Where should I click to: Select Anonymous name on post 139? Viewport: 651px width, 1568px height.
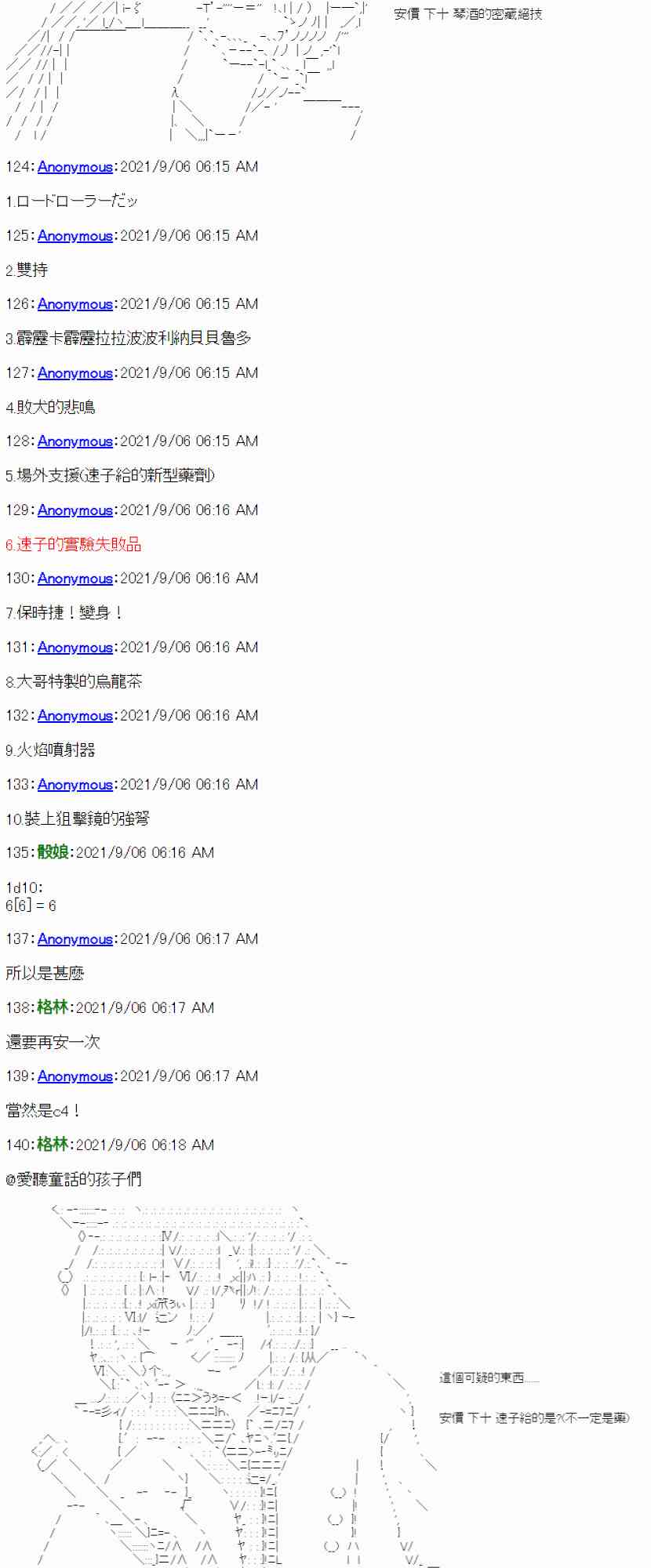(x=75, y=1076)
